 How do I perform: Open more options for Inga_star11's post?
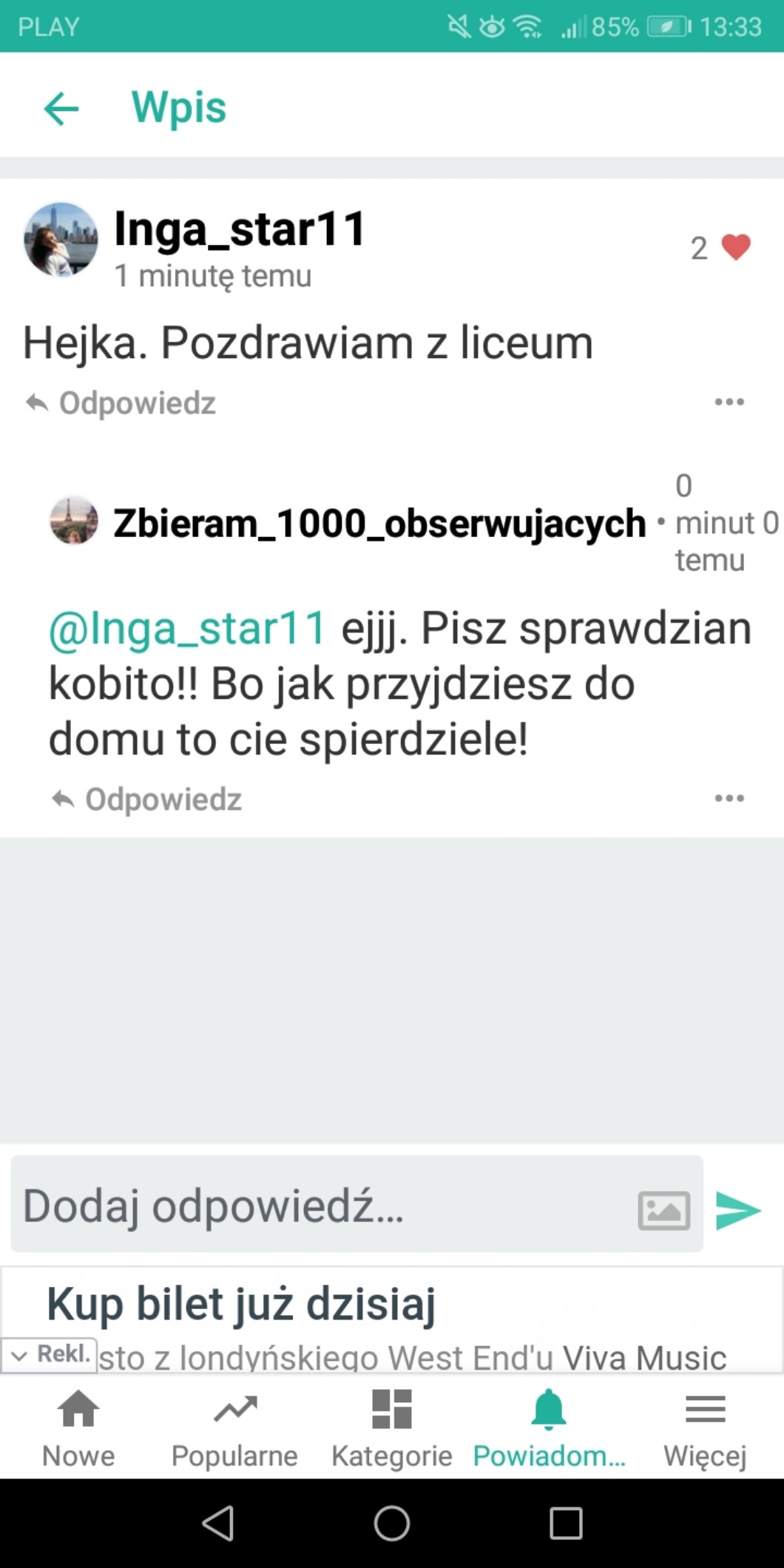[x=729, y=402]
